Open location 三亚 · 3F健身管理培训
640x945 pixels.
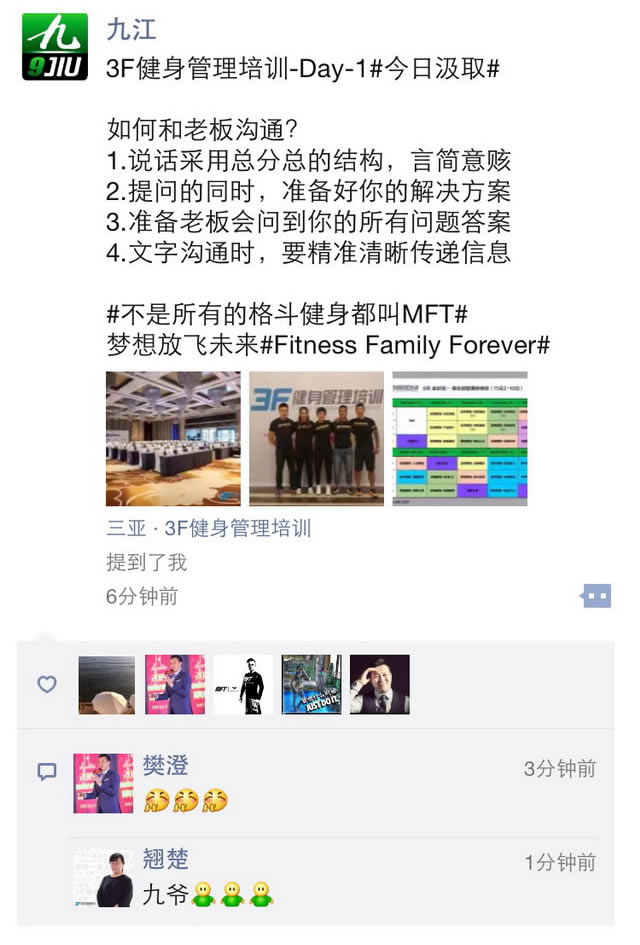tap(208, 528)
